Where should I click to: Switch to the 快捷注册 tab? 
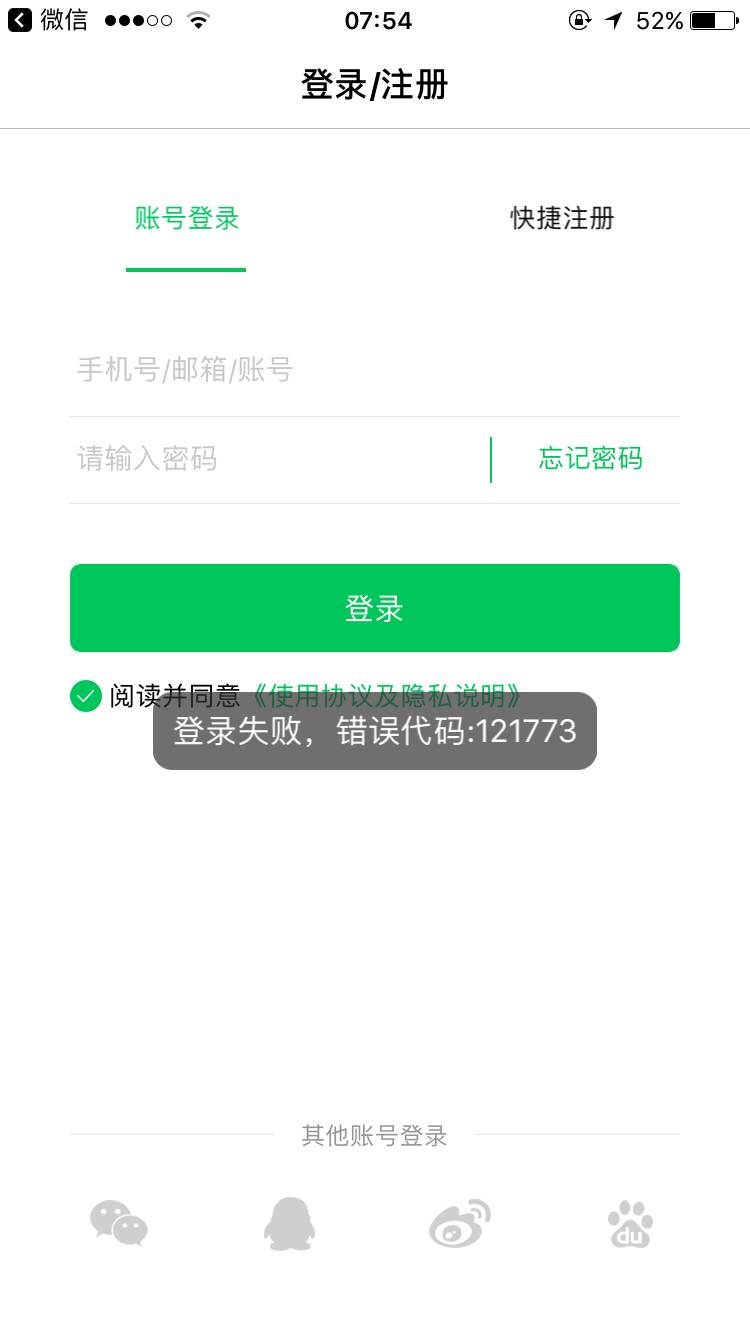click(x=562, y=218)
